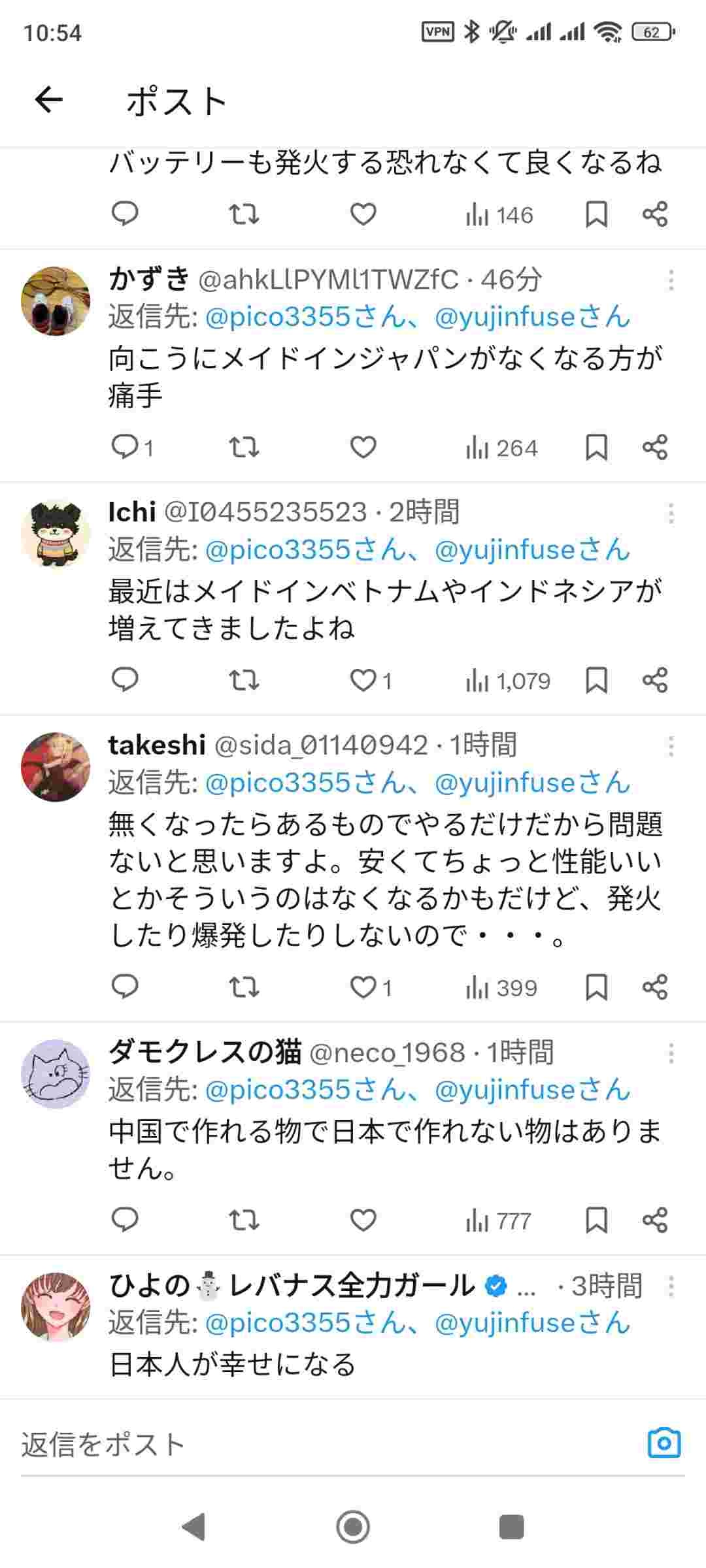The height and width of the screenshot is (1568, 706).
Task: Share the reply about バッテリー
Action: point(654,214)
